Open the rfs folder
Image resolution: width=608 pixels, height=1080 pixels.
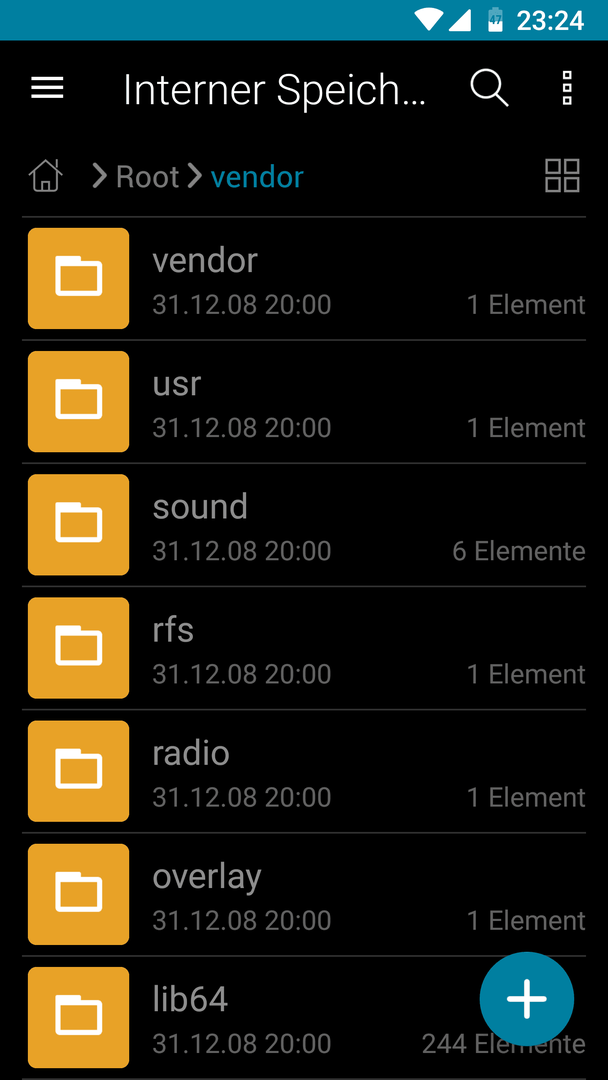click(x=304, y=649)
